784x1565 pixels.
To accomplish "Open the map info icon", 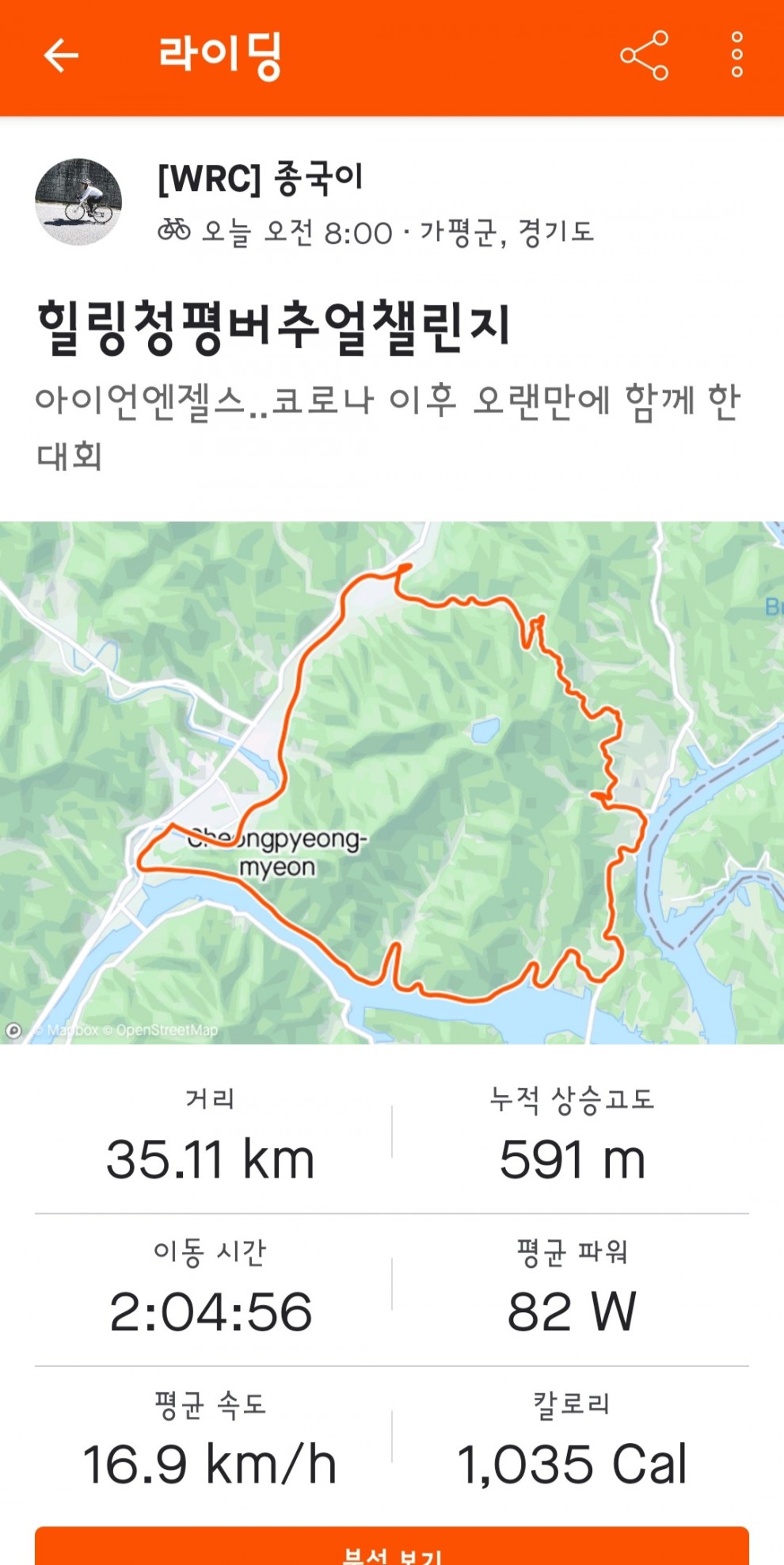I will pyautogui.click(x=13, y=1030).
